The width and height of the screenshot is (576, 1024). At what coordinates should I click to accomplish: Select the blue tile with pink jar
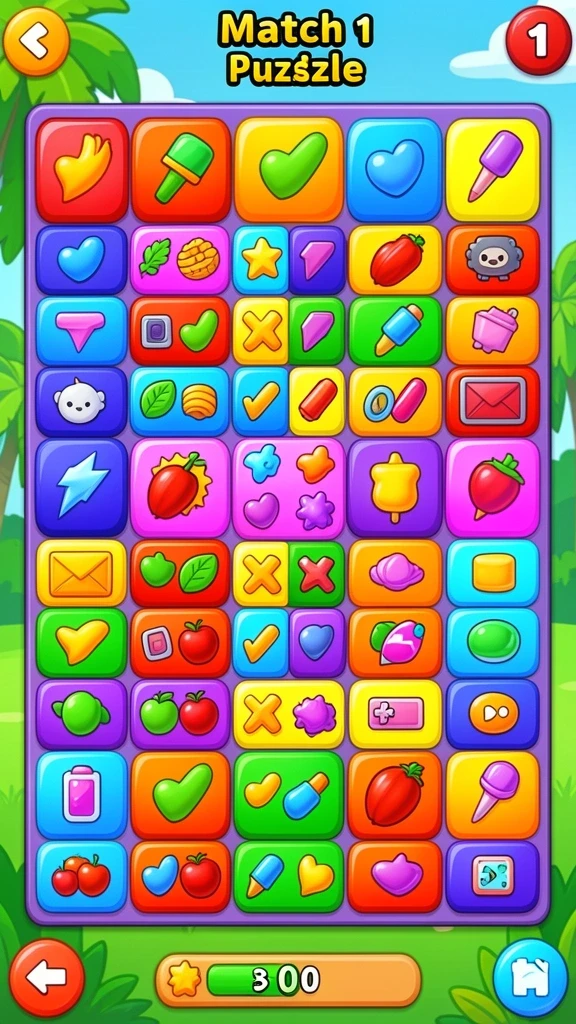click(x=82, y=794)
